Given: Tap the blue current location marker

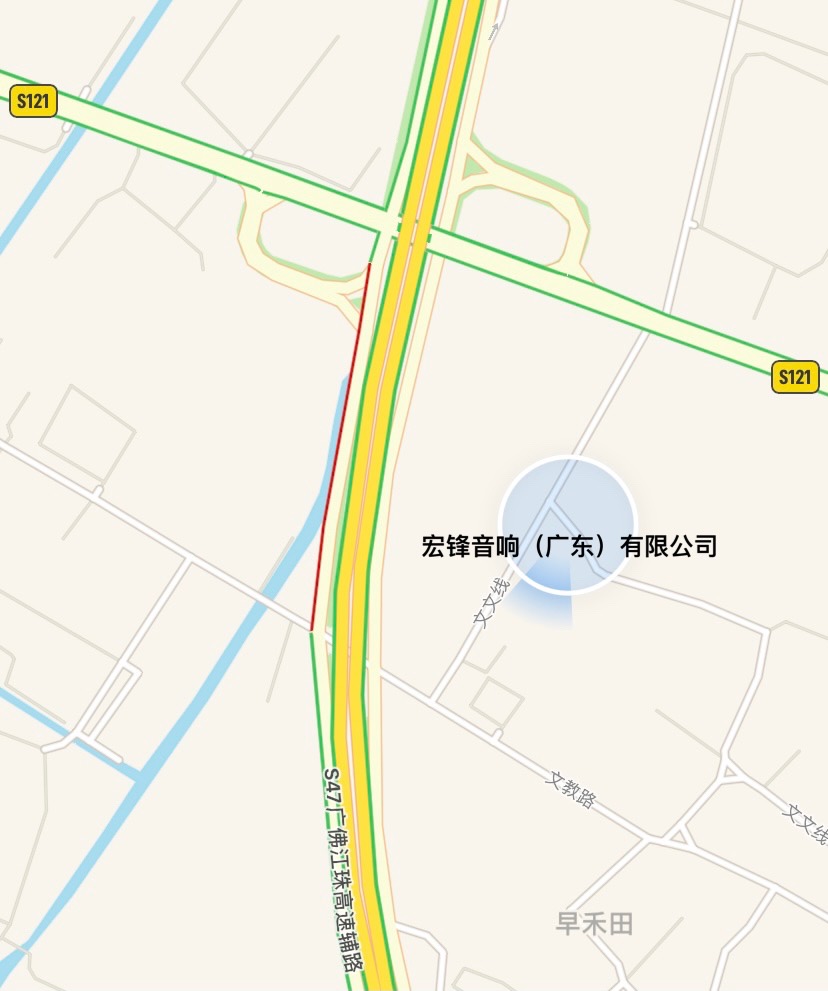Looking at the screenshot, I should pyautogui.click(x=568, y=524).
